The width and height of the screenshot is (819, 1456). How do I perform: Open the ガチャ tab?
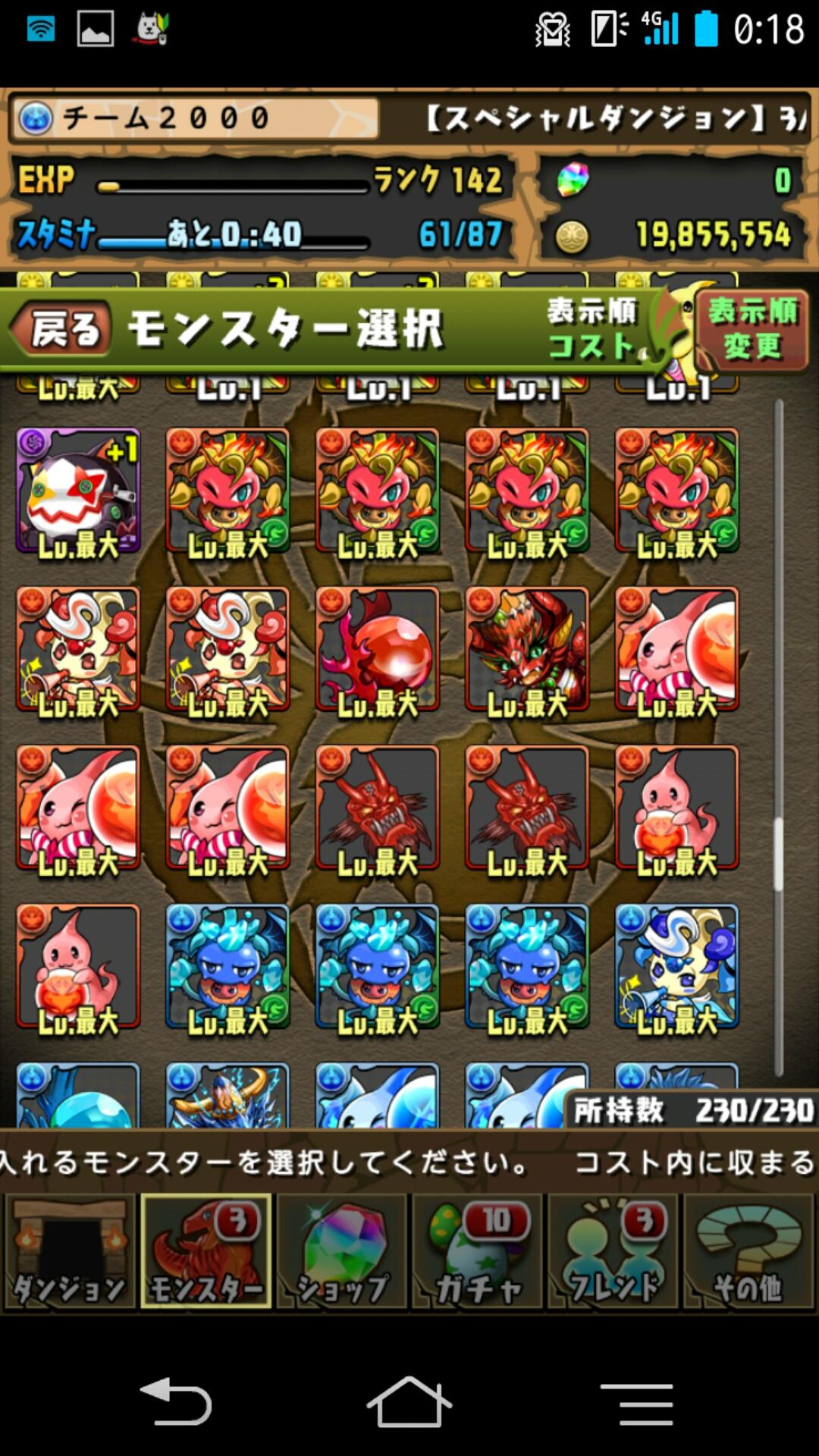click(x=478, y=1252)
